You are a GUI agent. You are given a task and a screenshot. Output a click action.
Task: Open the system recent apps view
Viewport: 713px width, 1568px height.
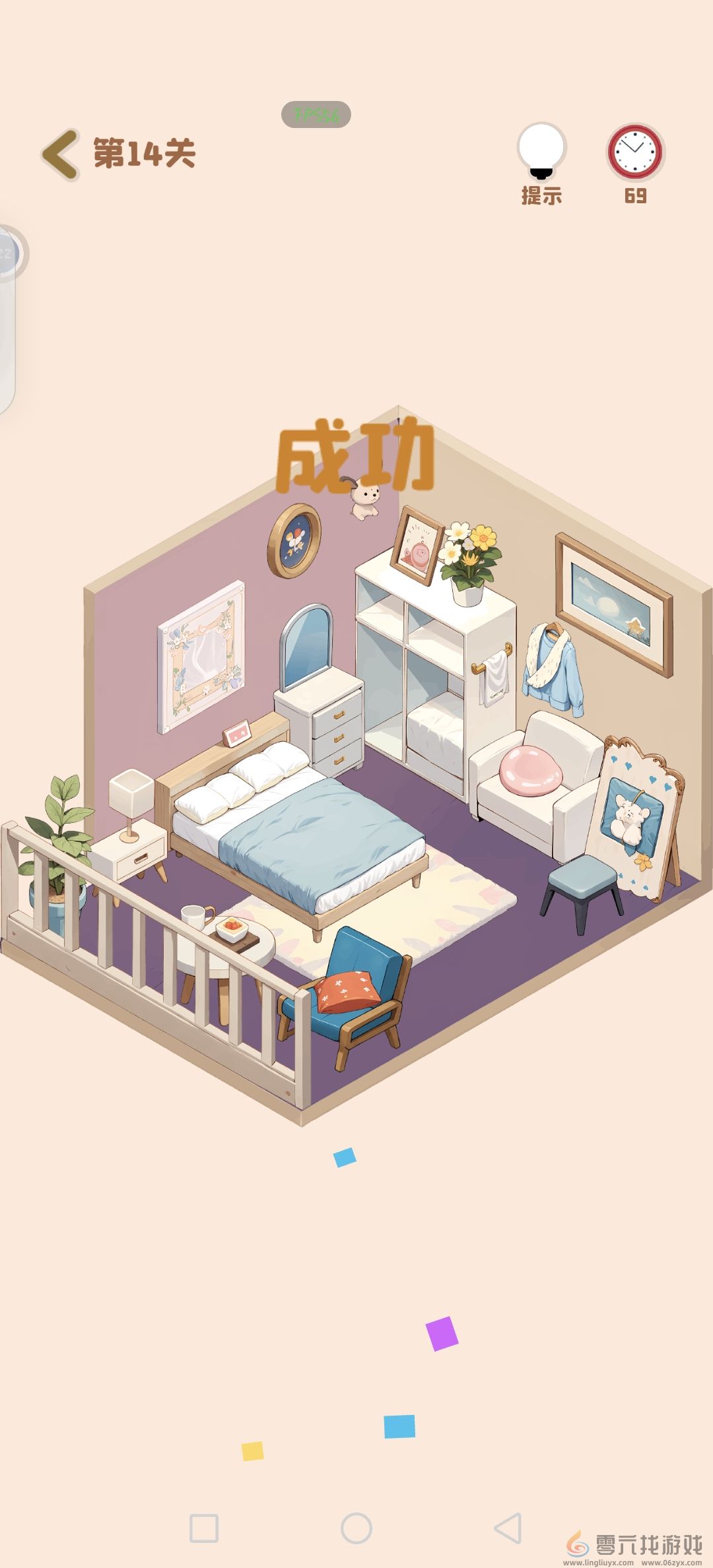204,1528
